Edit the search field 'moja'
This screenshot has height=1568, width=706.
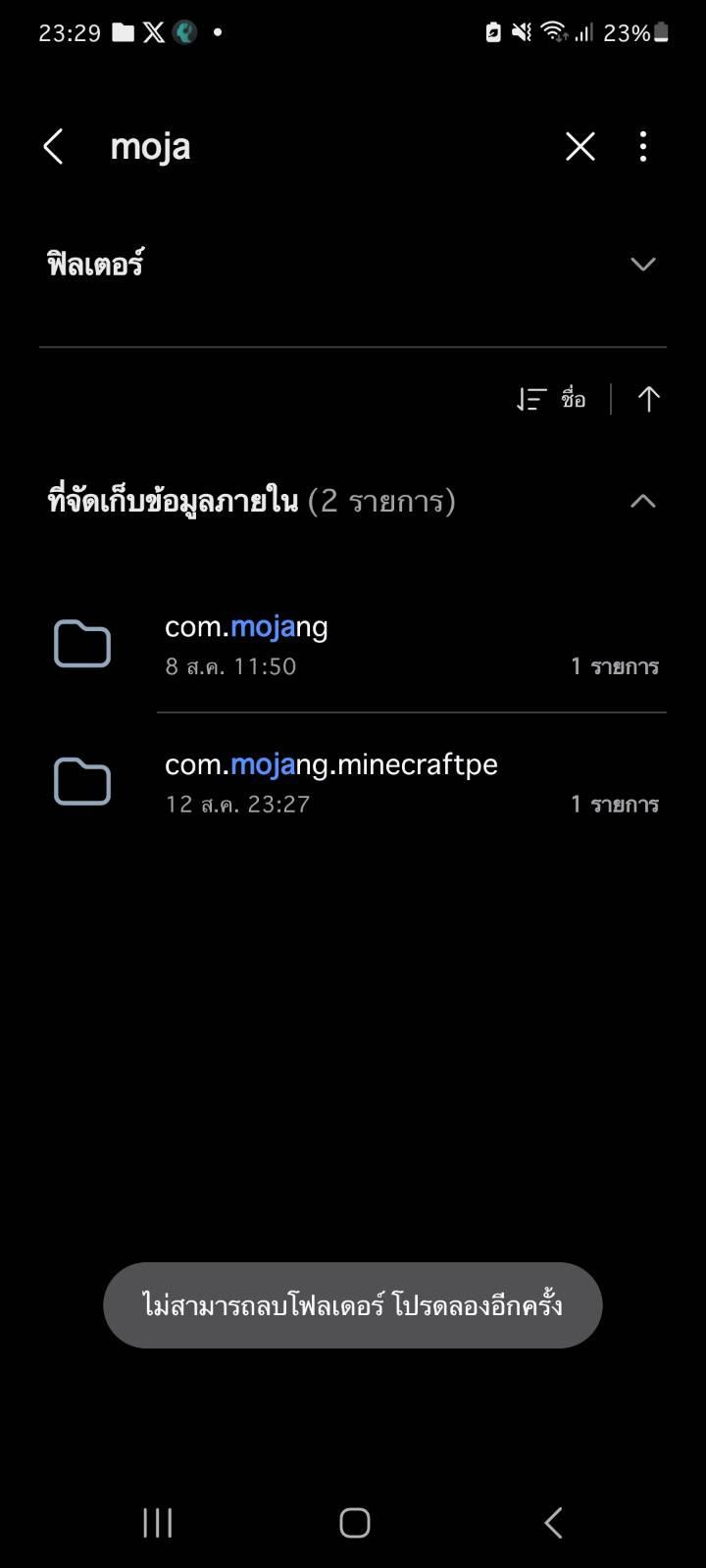coord(324,147)
